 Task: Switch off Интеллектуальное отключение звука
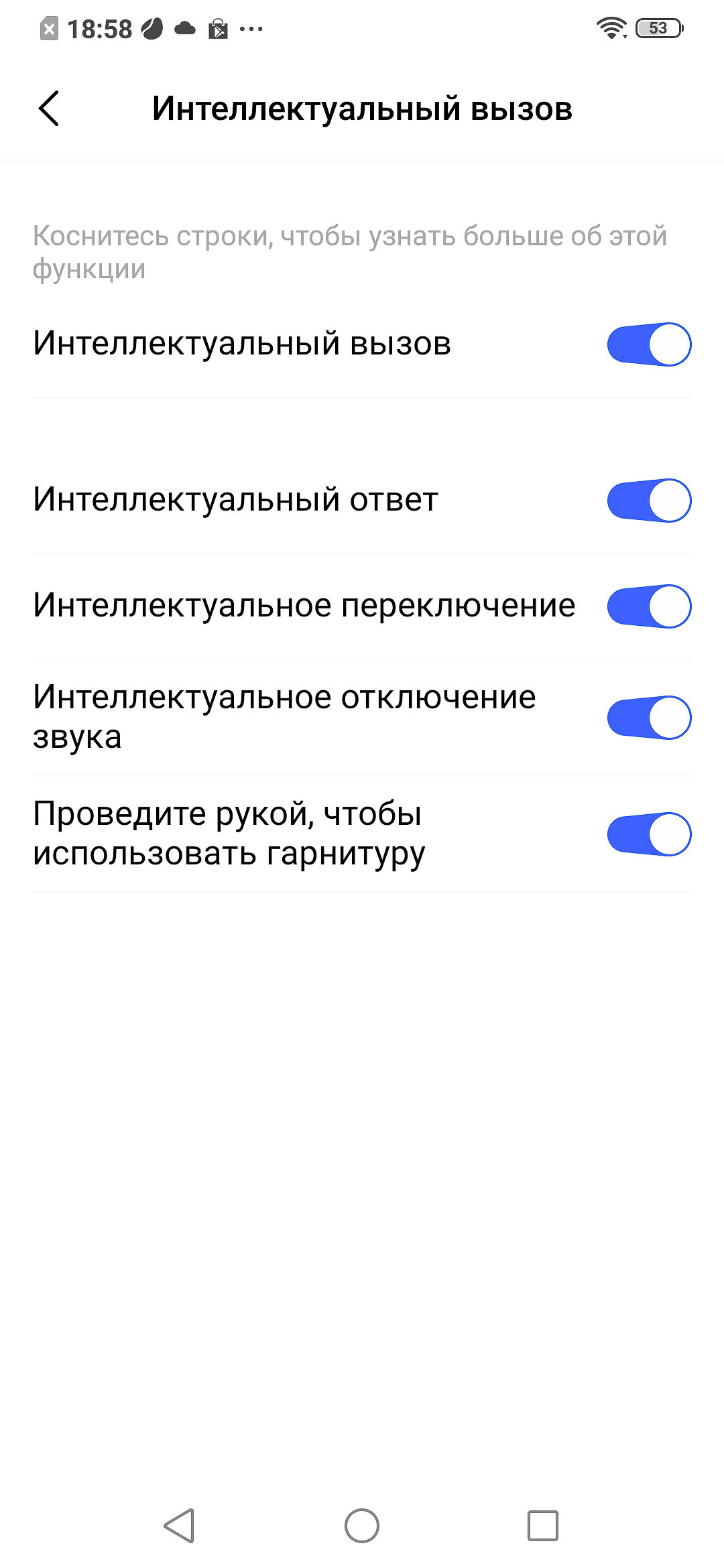649,718
